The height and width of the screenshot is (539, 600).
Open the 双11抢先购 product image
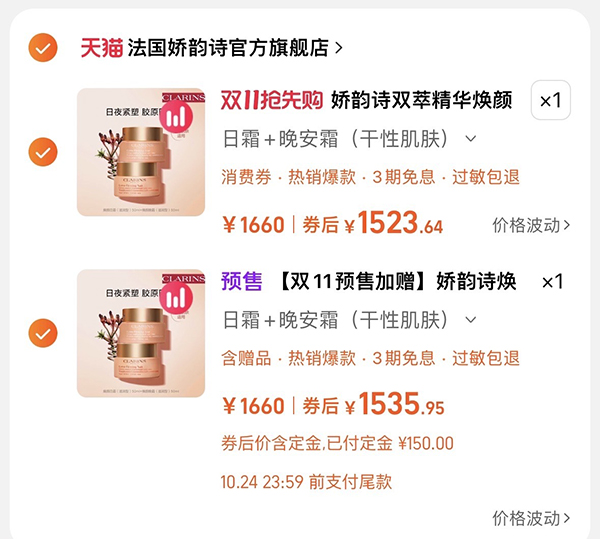coord(141,152)
